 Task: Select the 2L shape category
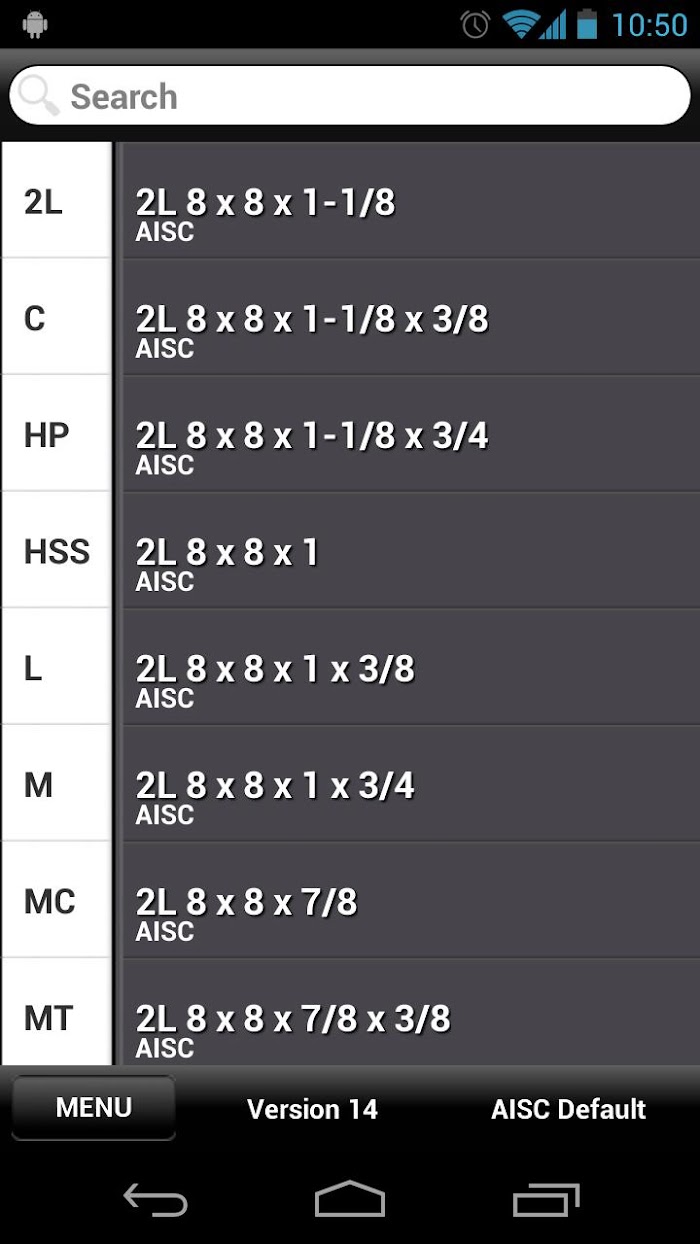(x=57, y=200)
